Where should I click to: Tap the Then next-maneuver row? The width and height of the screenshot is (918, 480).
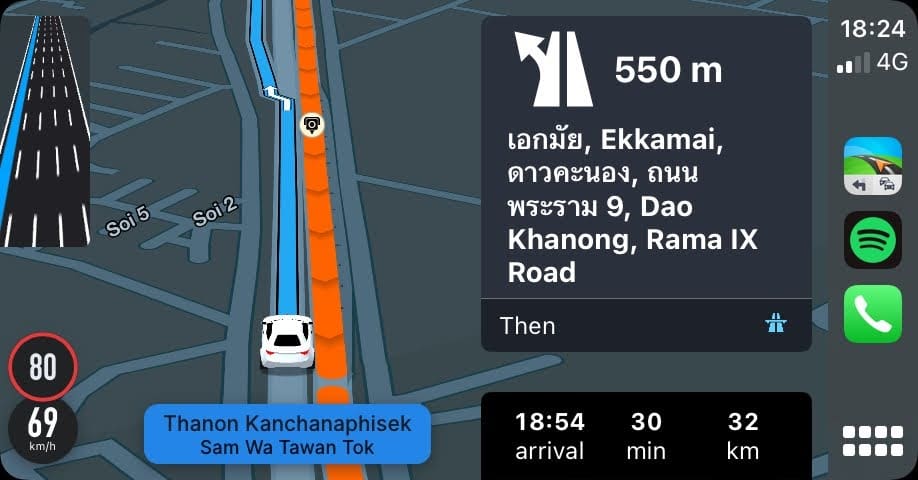[646, 325]
